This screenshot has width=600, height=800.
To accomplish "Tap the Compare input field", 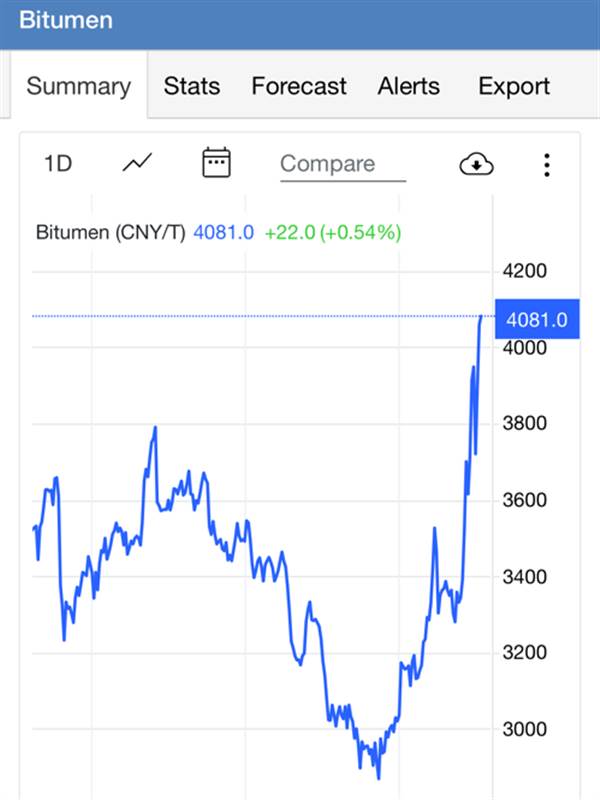I will coord(342,164).
